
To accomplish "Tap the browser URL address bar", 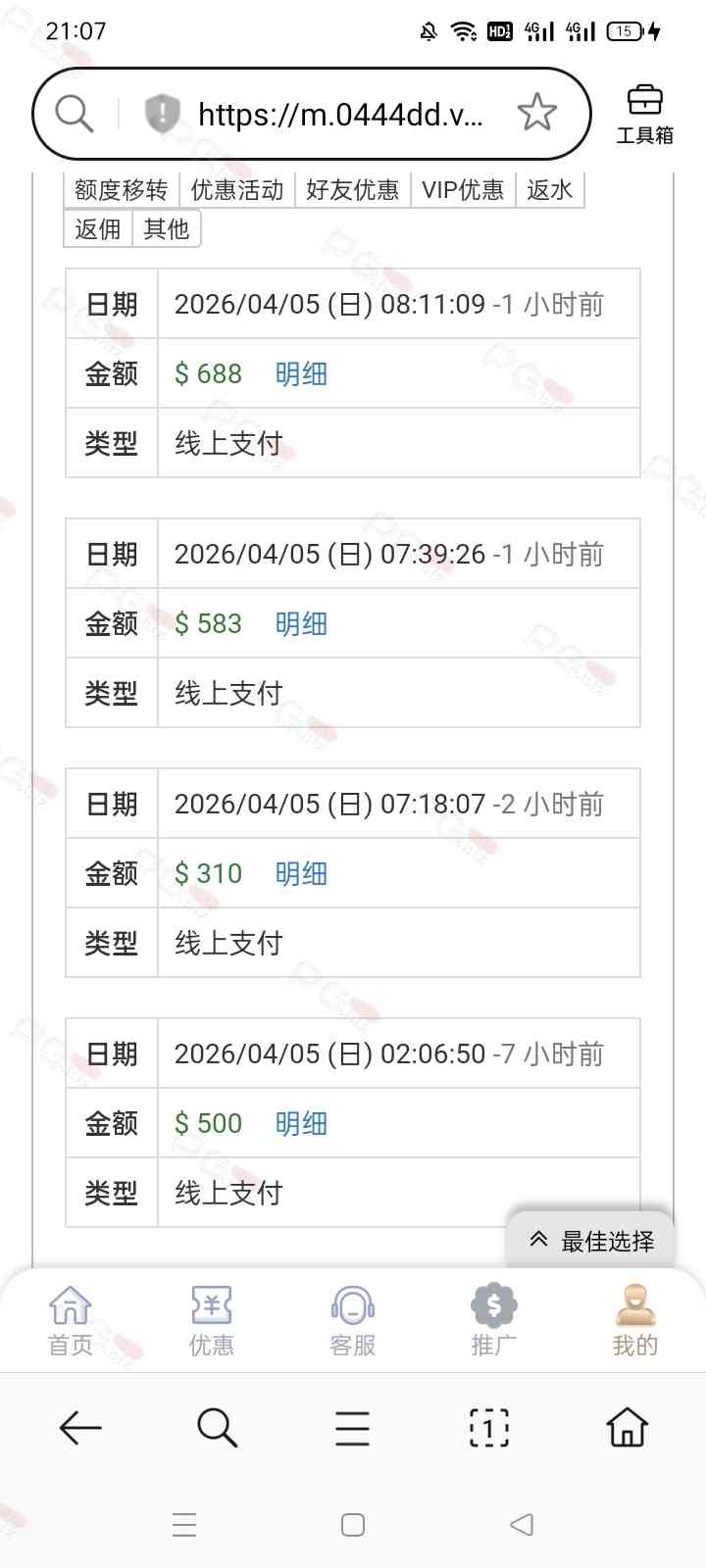I will coord(338,115).
